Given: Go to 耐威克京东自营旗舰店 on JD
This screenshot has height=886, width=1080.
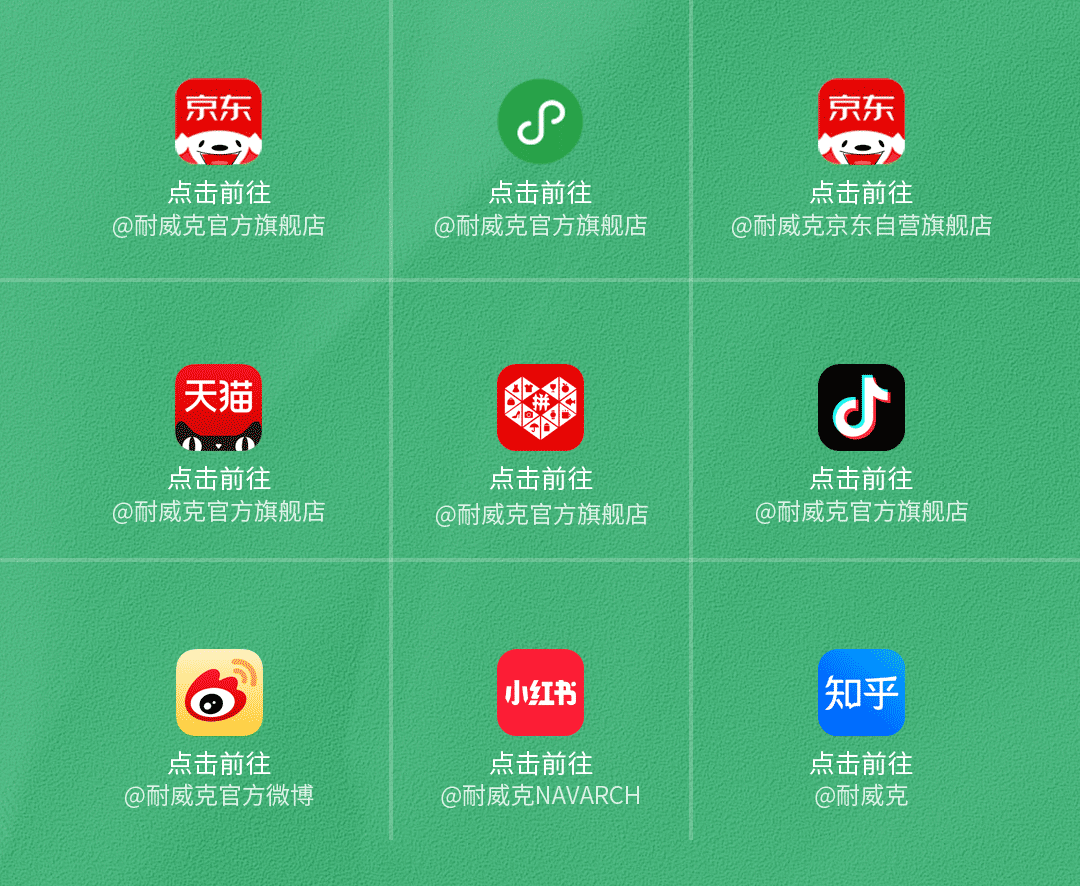Looking at the screenshot, I should (x=861, y=122).
